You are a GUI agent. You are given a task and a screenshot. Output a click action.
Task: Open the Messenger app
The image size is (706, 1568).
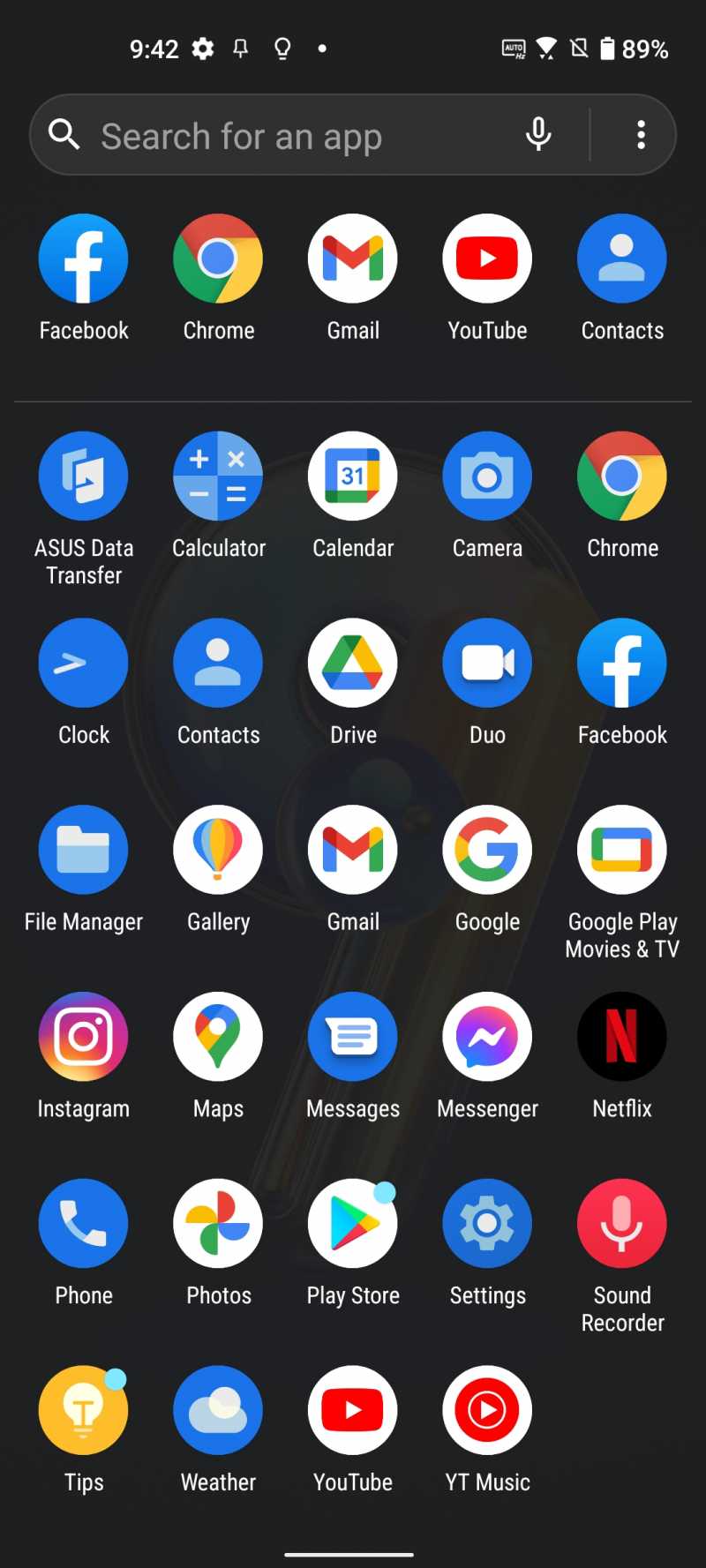tap(487, 1038)
